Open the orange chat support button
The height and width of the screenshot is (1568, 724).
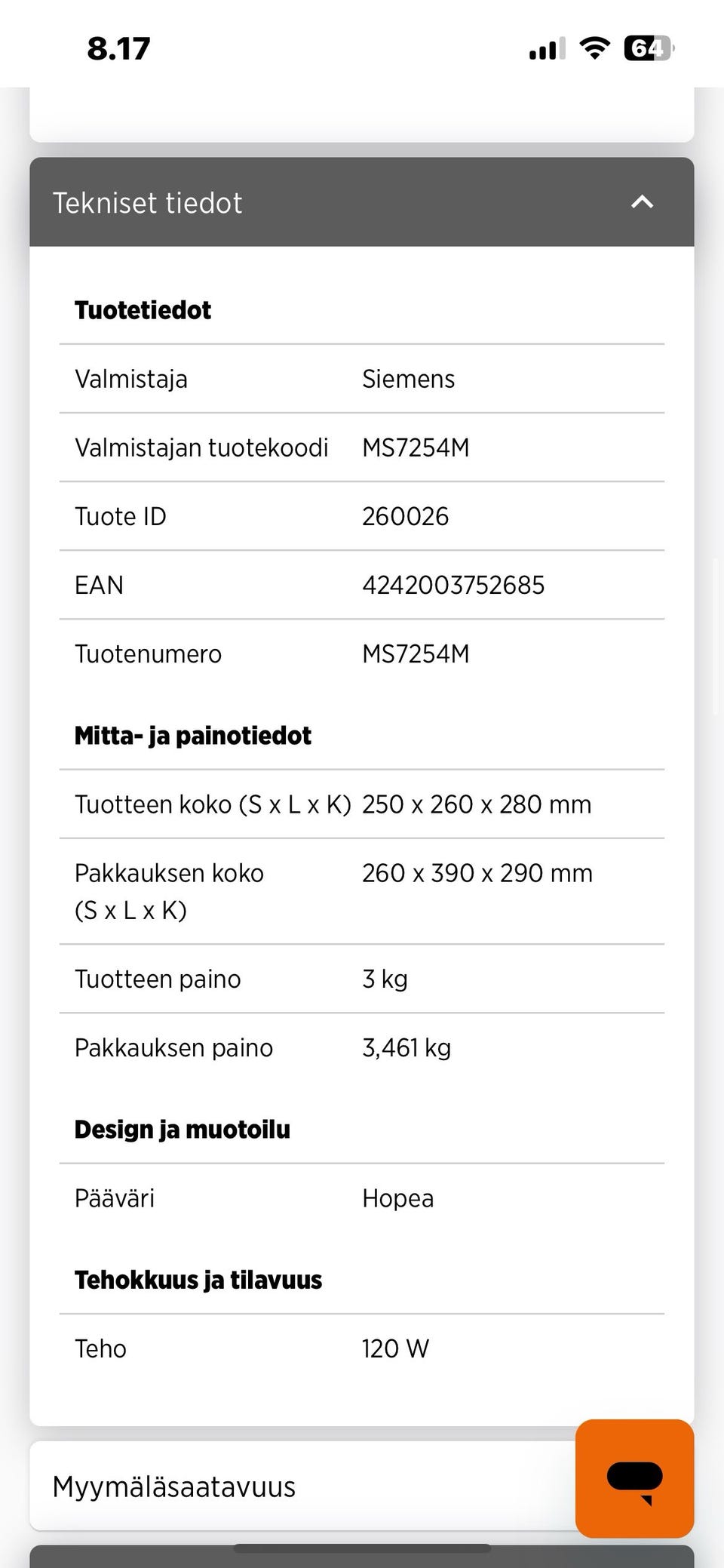pyautogui.click(x=634, y=1478)
